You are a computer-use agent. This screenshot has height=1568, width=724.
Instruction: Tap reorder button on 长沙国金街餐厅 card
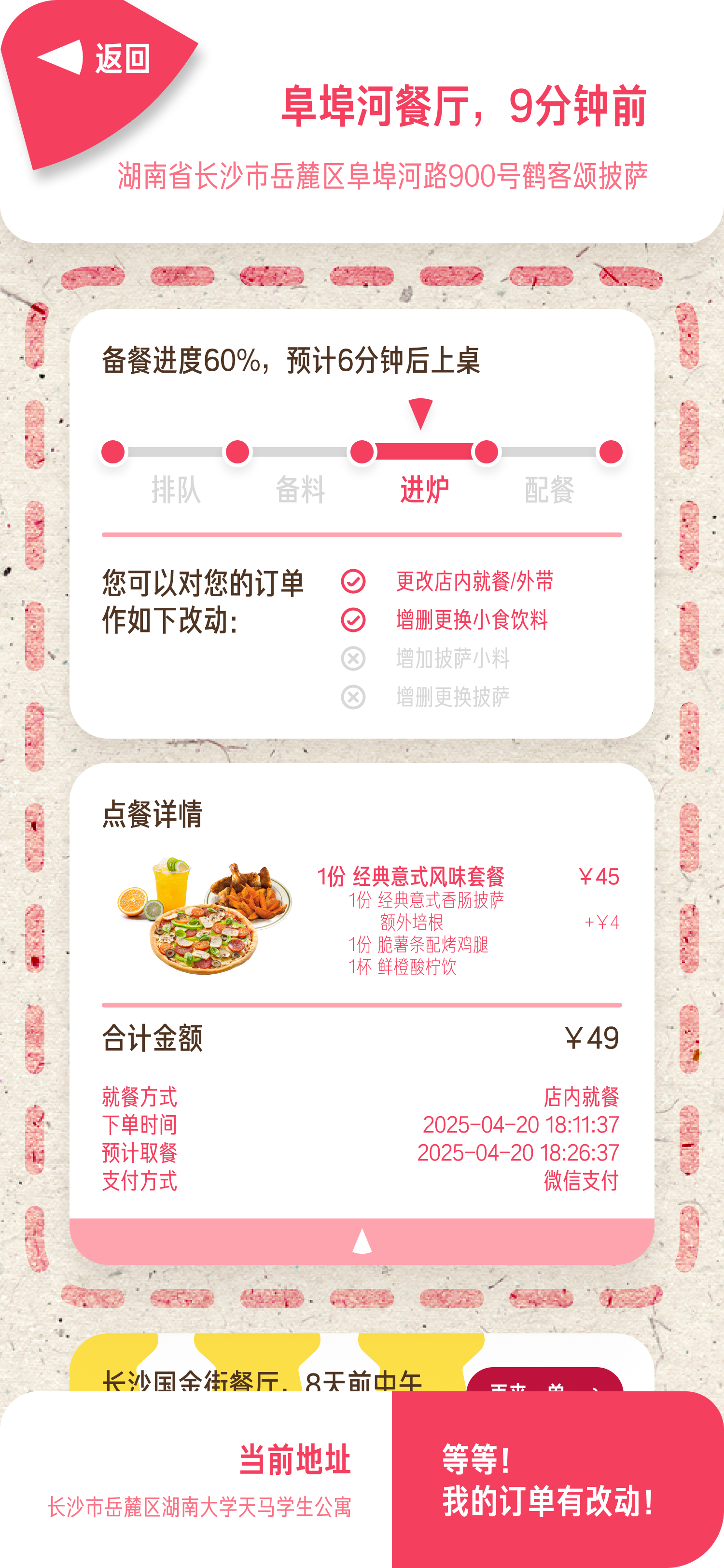pyautogui.click(x=545, y=1380)
